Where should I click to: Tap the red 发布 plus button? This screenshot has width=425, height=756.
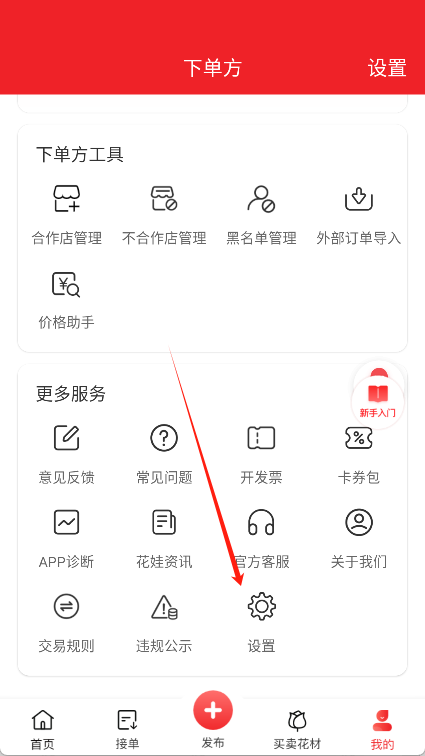tap(213, 711)
